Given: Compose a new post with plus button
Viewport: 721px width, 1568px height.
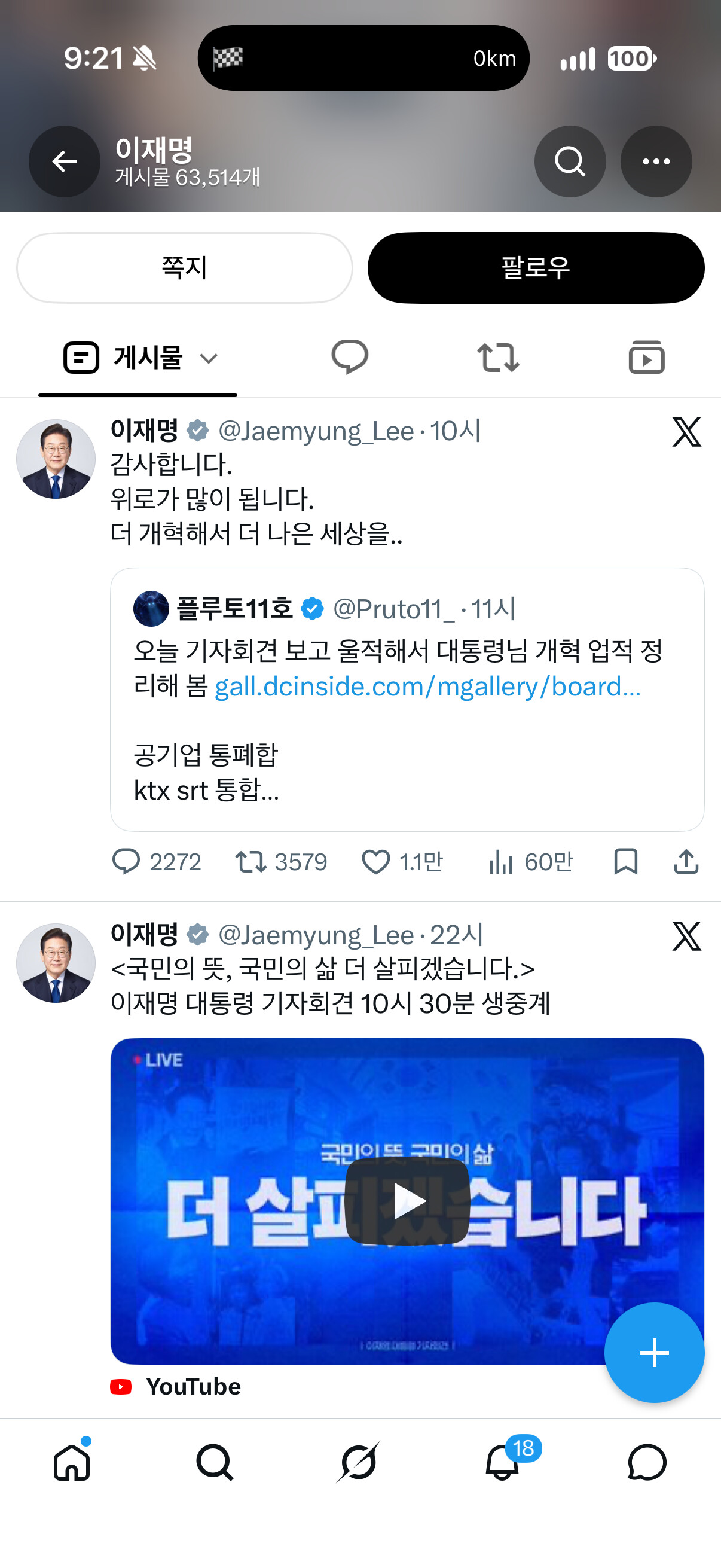Looking at the screenshot, I should (x=654, y=1353).
